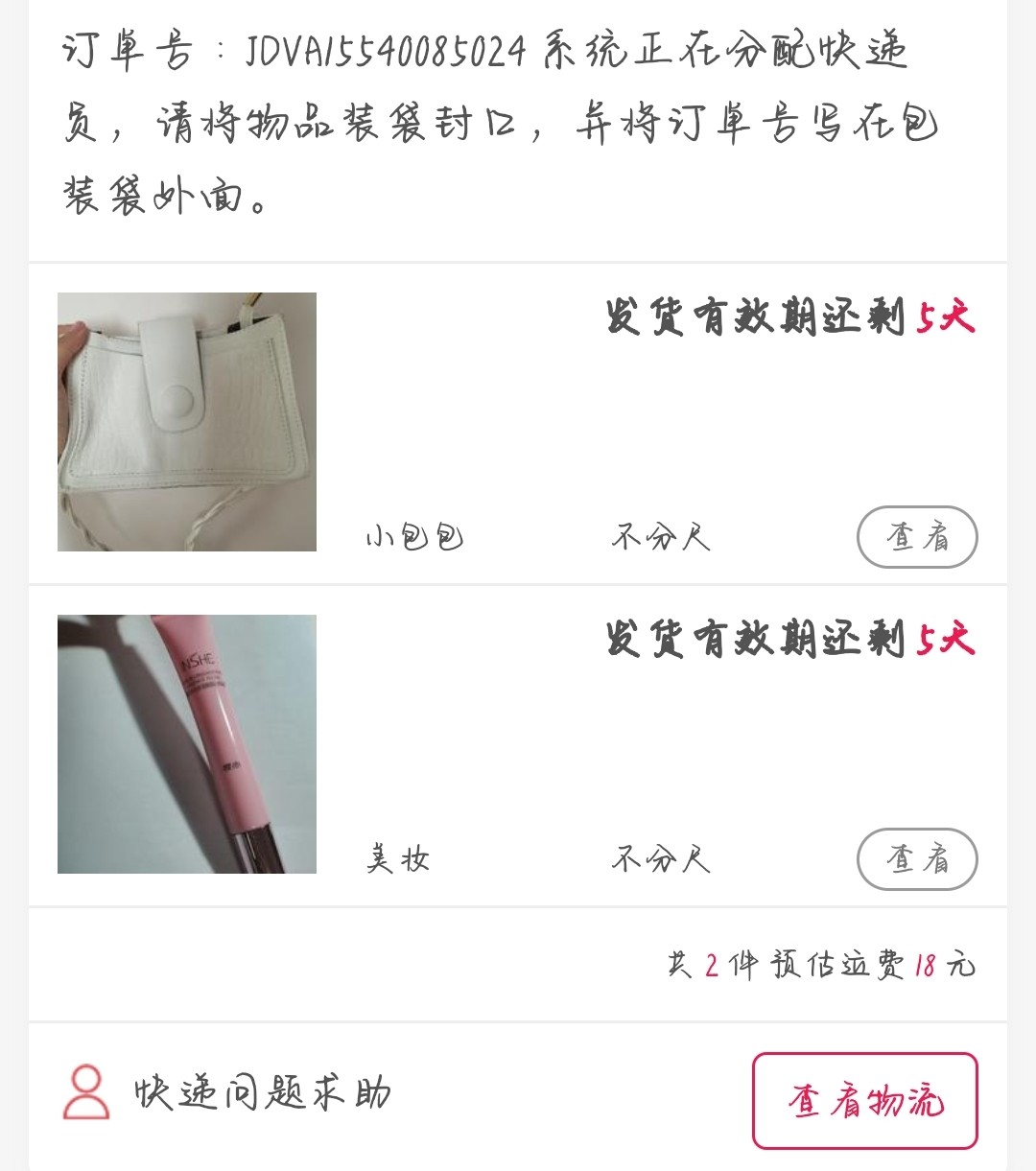Screen dimensions: 1036x1171
Task: Open 查看物流 to track shipping
Action: pyautogui.click(x=864, y=1101)
